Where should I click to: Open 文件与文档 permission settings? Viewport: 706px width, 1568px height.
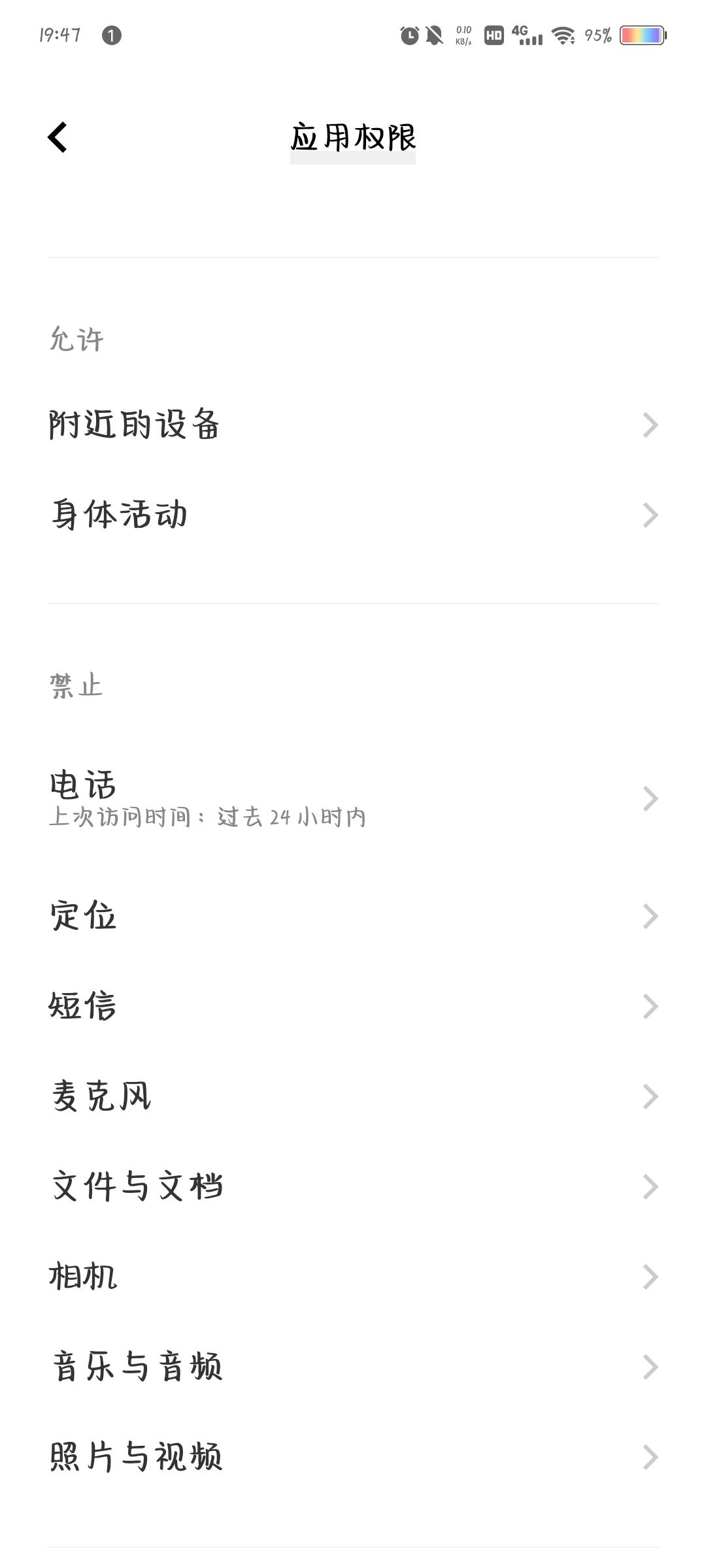pos(353,1186)
